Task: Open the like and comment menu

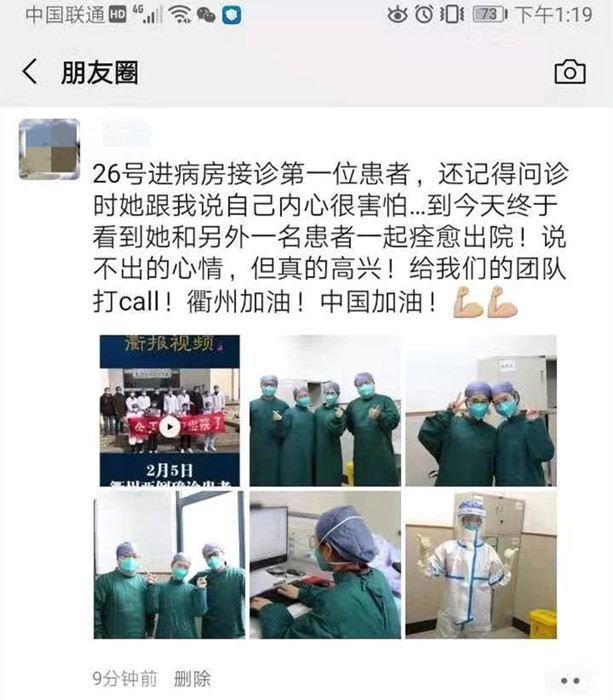Action: point(570,680)
